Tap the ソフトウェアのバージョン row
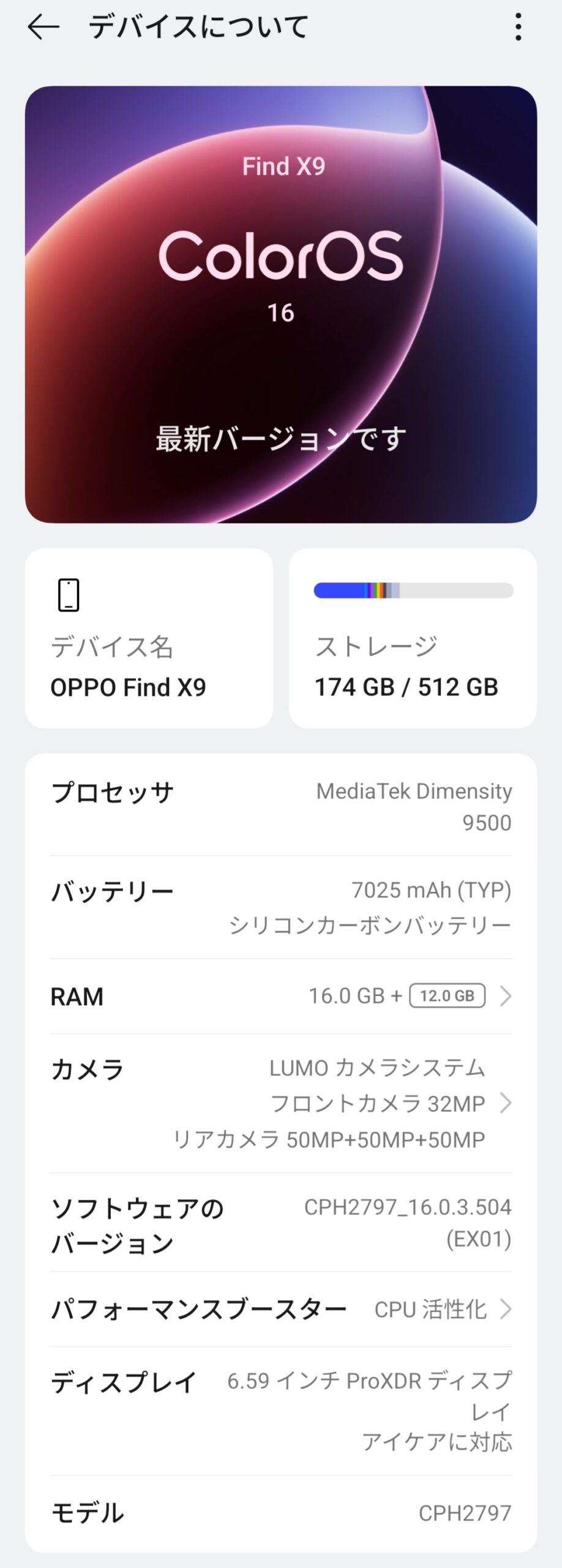Screen dimensions: 562x1568 tap(281, 1223)
